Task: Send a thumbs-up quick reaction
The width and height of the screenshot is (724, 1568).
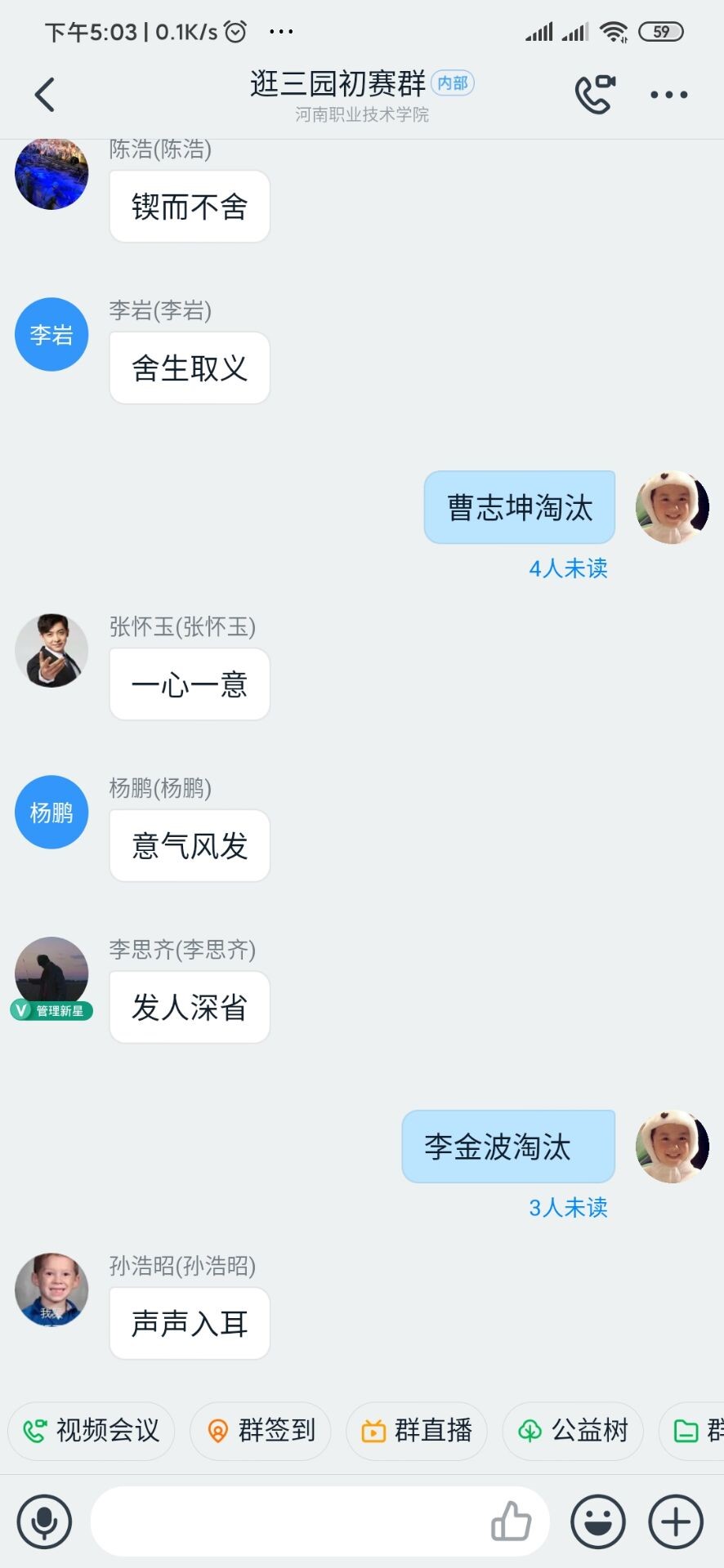Action: 511,1521
